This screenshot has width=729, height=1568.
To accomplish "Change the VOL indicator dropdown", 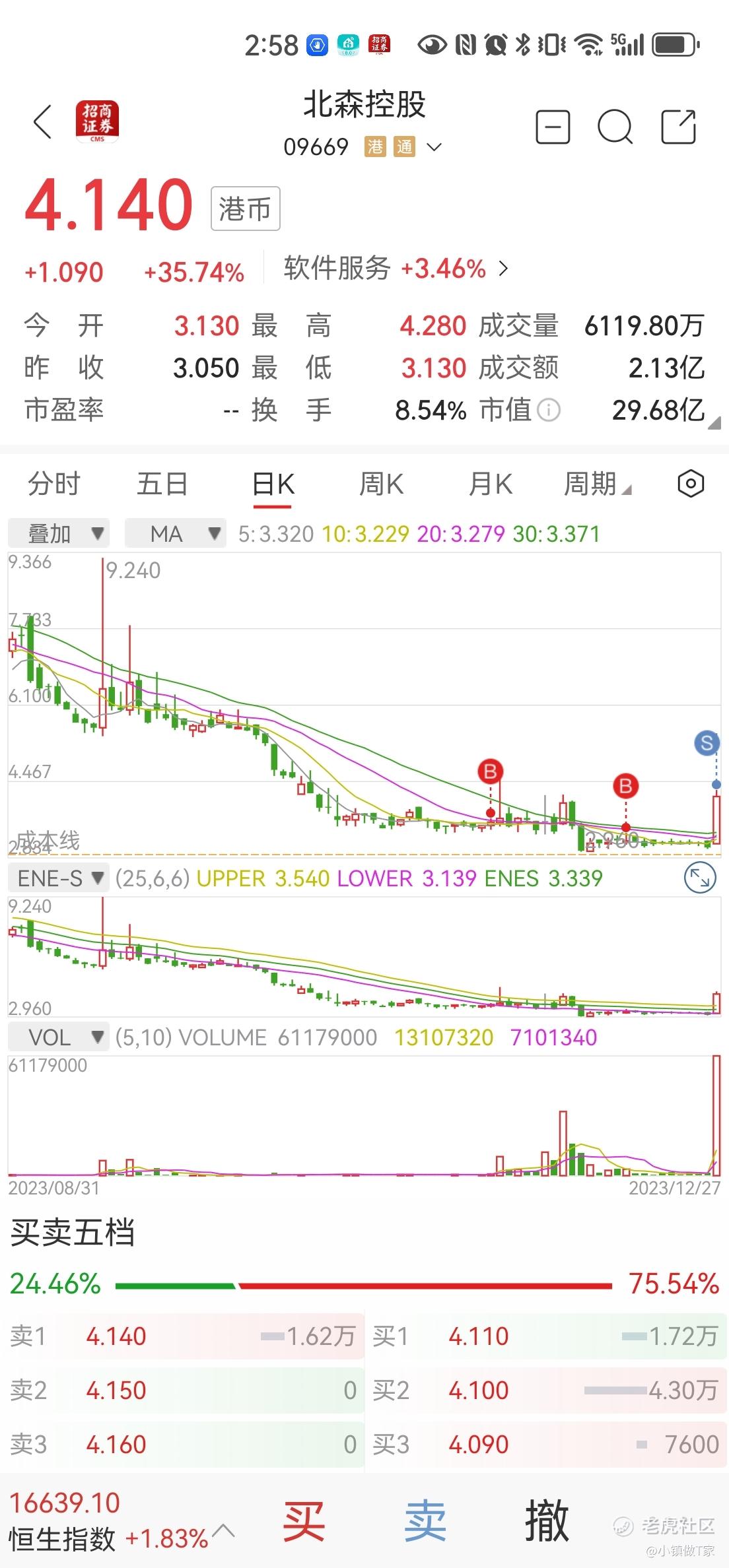I will click(59, 1037).
